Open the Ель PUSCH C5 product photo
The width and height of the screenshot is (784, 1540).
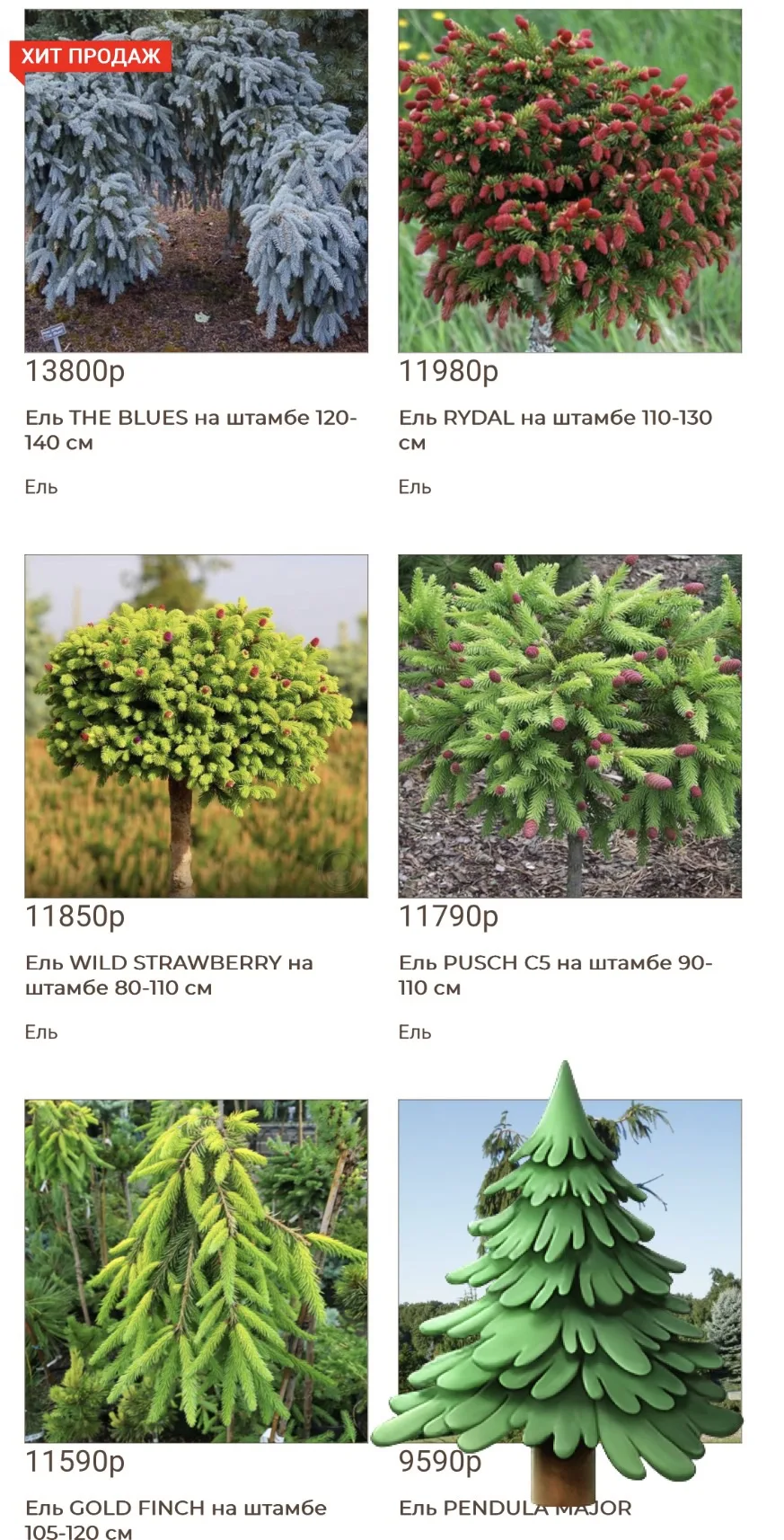click(569, 726)
